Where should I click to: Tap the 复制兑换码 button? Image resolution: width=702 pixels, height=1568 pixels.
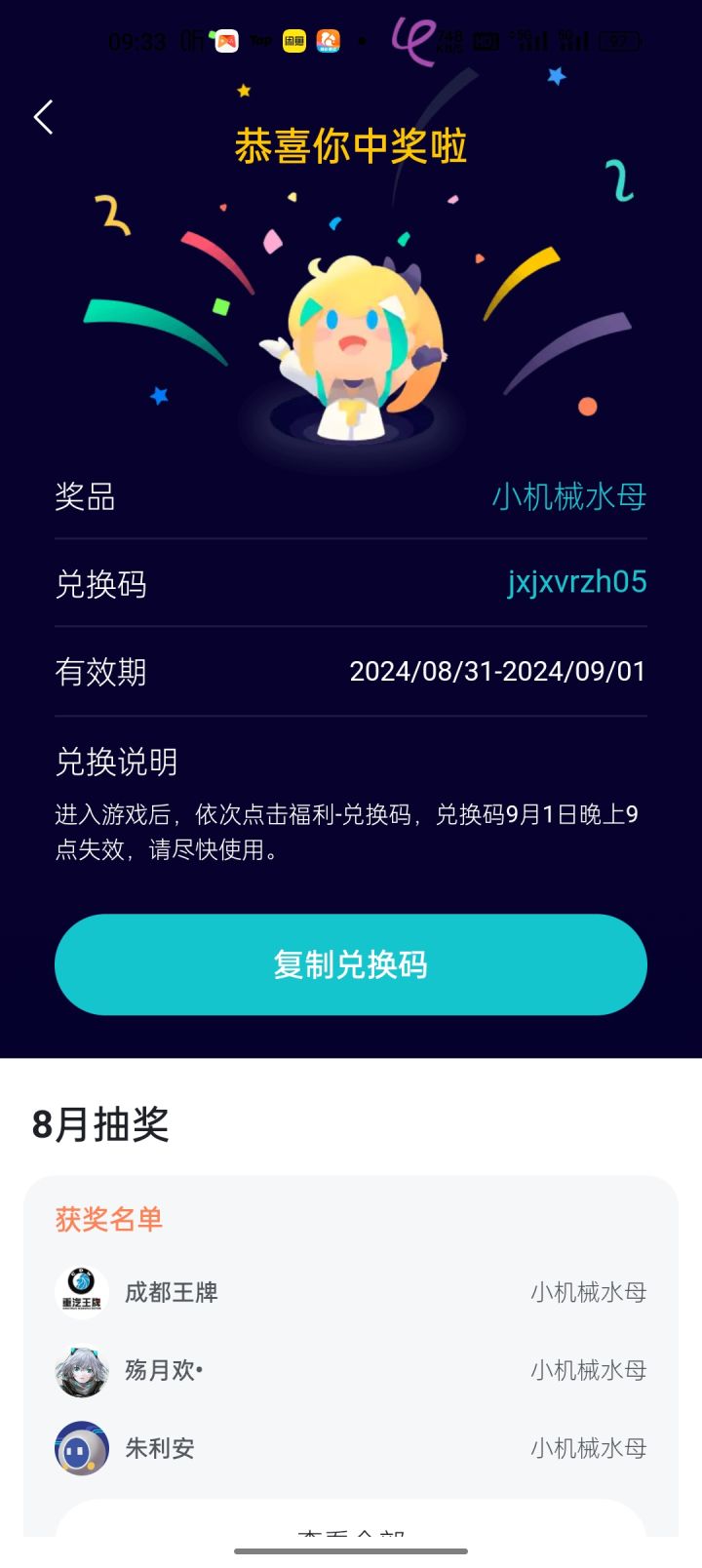[351, 964]
